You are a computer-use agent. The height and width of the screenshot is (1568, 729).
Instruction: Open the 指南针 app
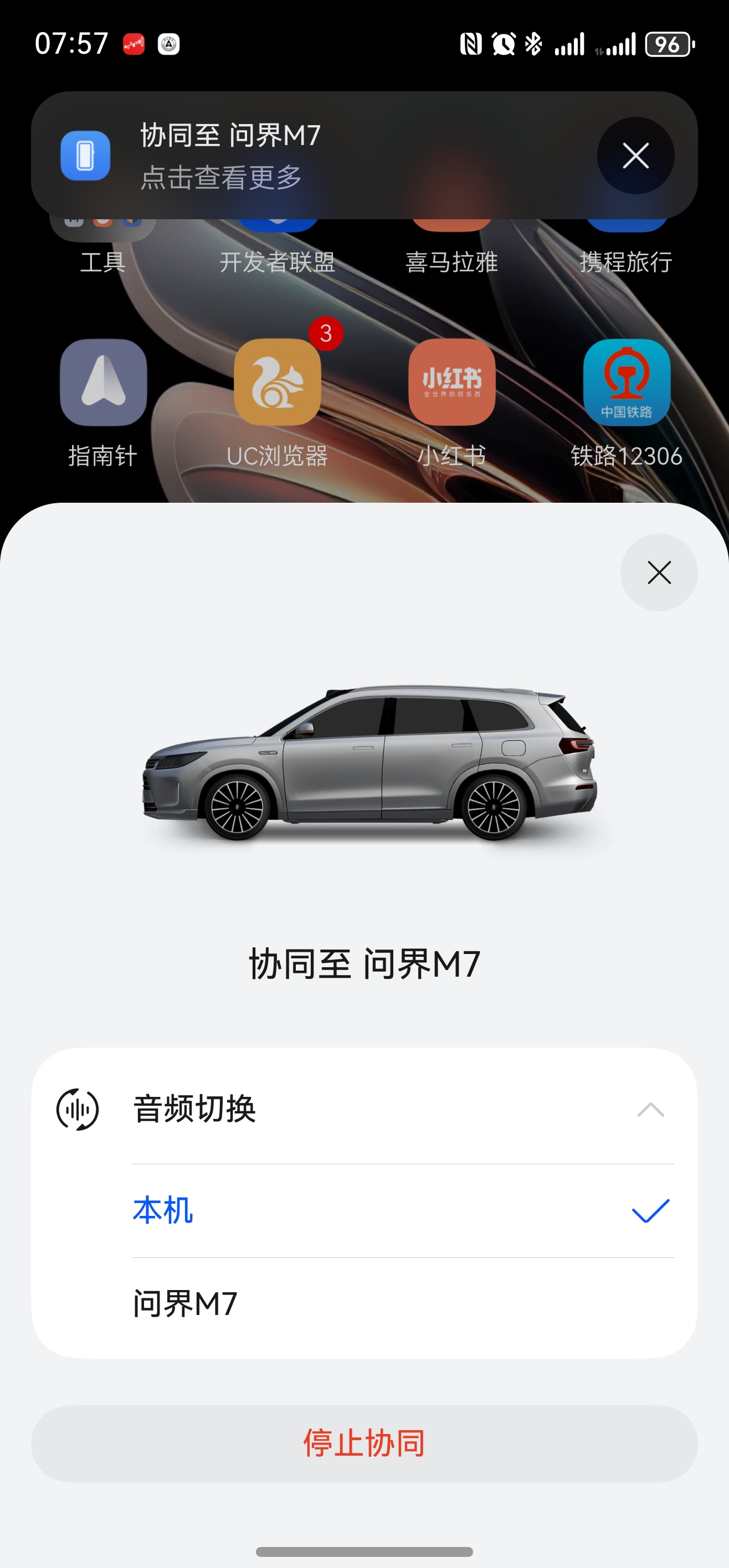[103, 383]
